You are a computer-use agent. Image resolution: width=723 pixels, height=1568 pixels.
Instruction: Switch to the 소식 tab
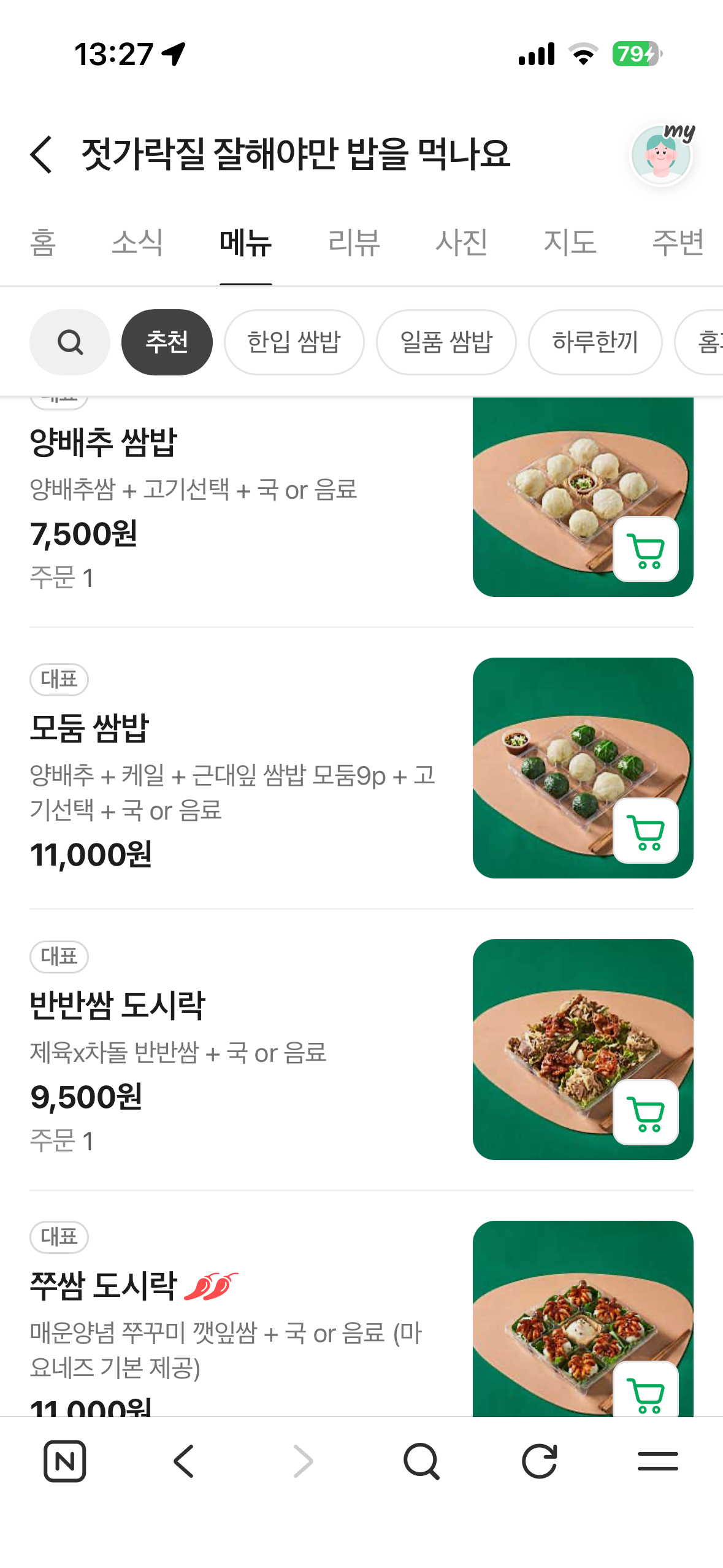click(137, 242)
